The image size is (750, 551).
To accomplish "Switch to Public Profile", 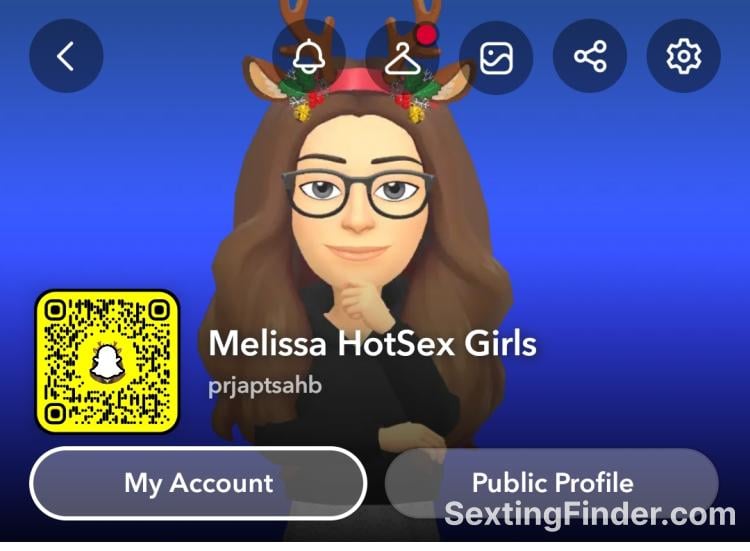I will point(552,483).
